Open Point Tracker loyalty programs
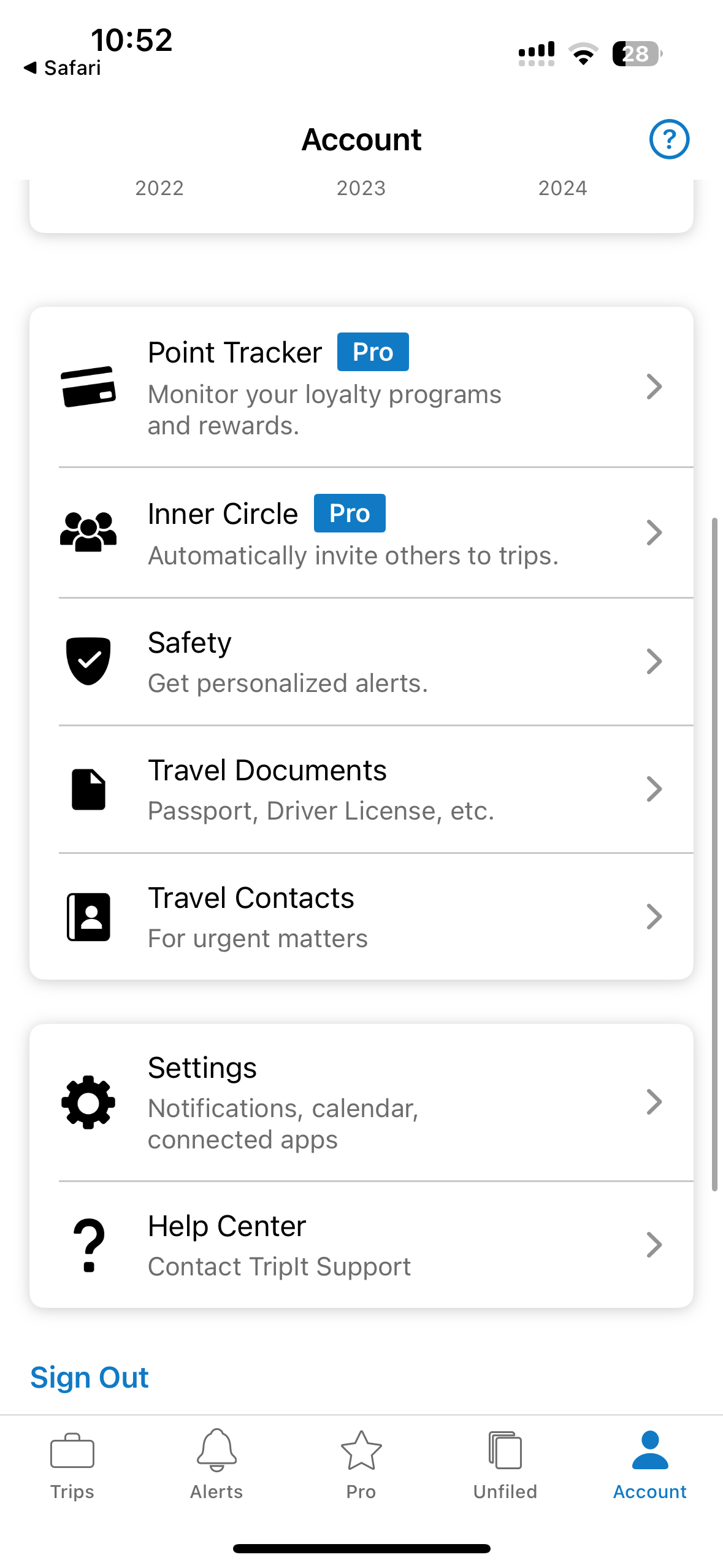 click(361, 387)
